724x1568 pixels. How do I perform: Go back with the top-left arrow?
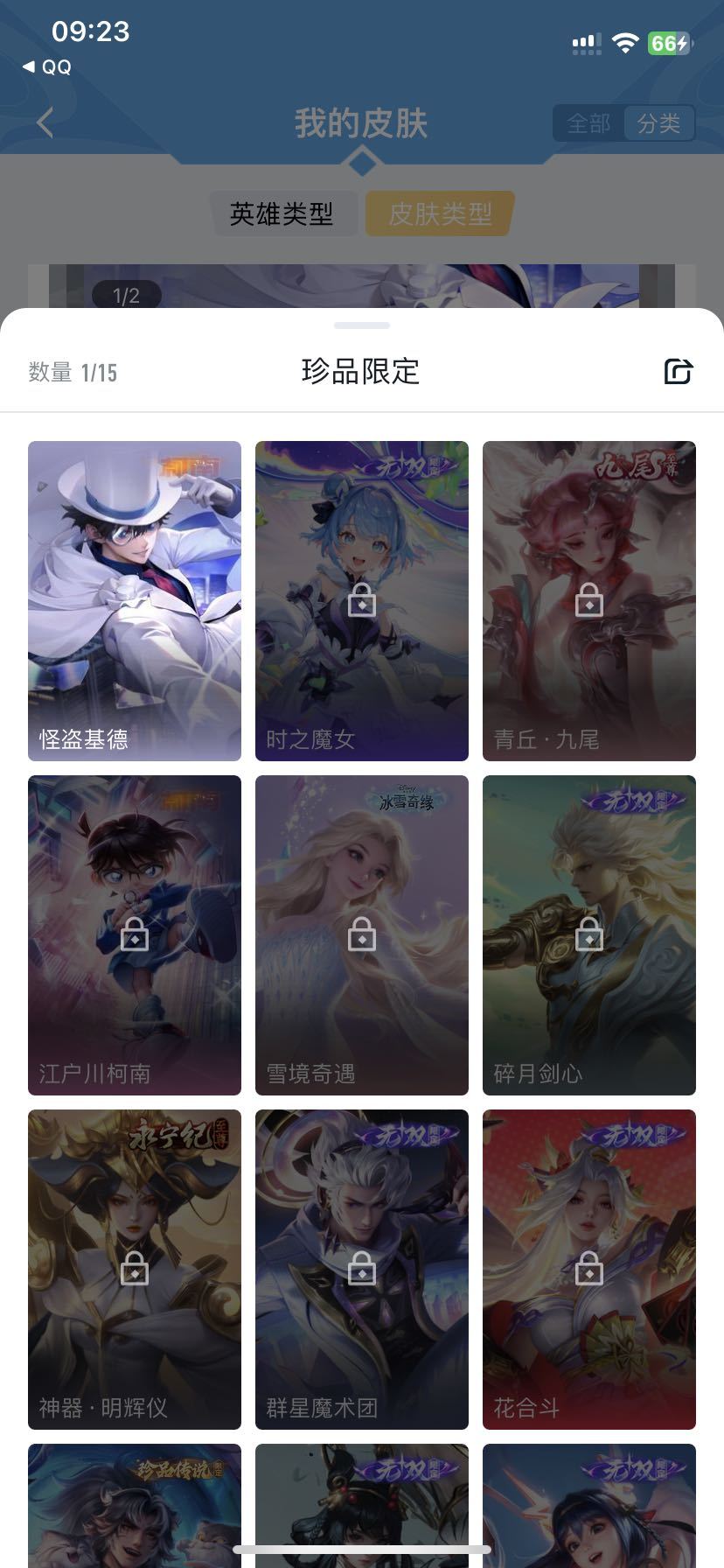[45, 123]
